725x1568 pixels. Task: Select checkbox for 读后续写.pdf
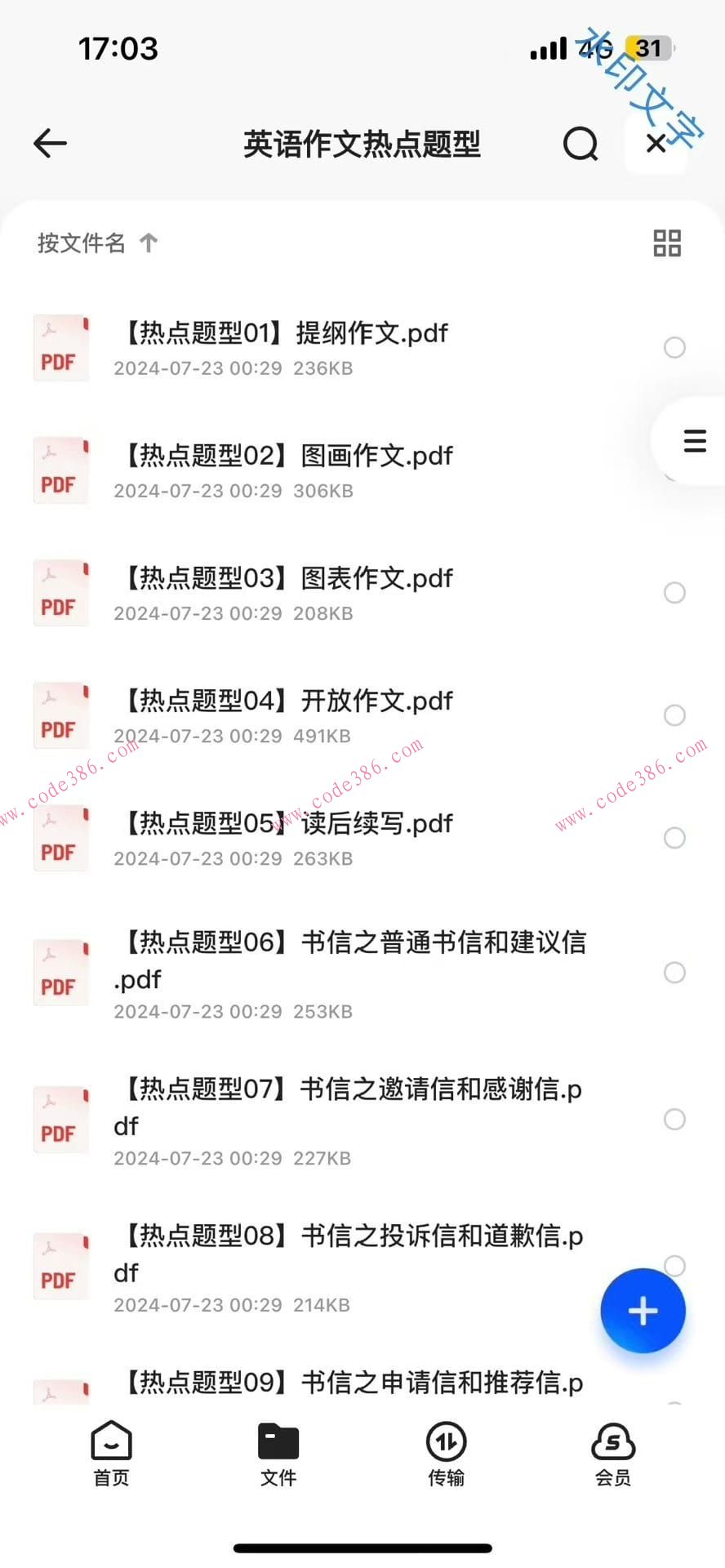coord(674,837)
